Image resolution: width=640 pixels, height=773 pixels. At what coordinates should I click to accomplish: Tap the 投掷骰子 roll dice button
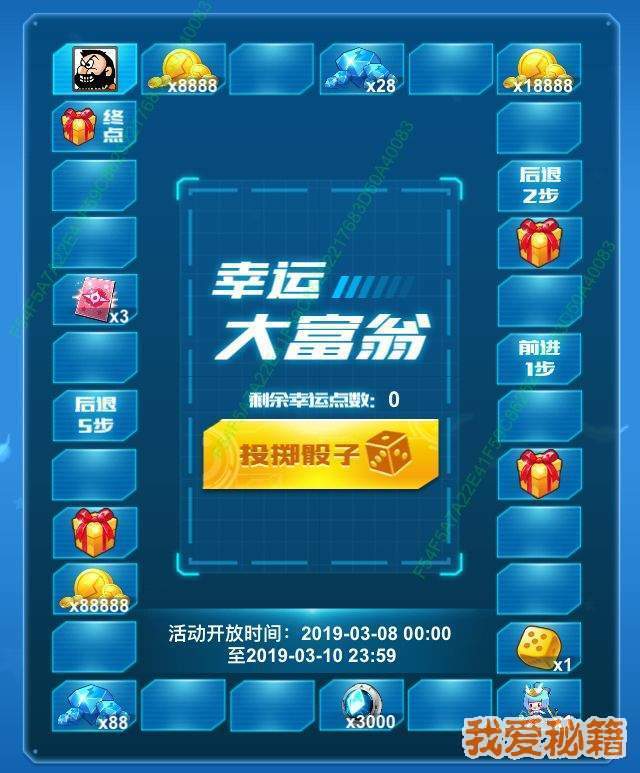coord(320,455)
